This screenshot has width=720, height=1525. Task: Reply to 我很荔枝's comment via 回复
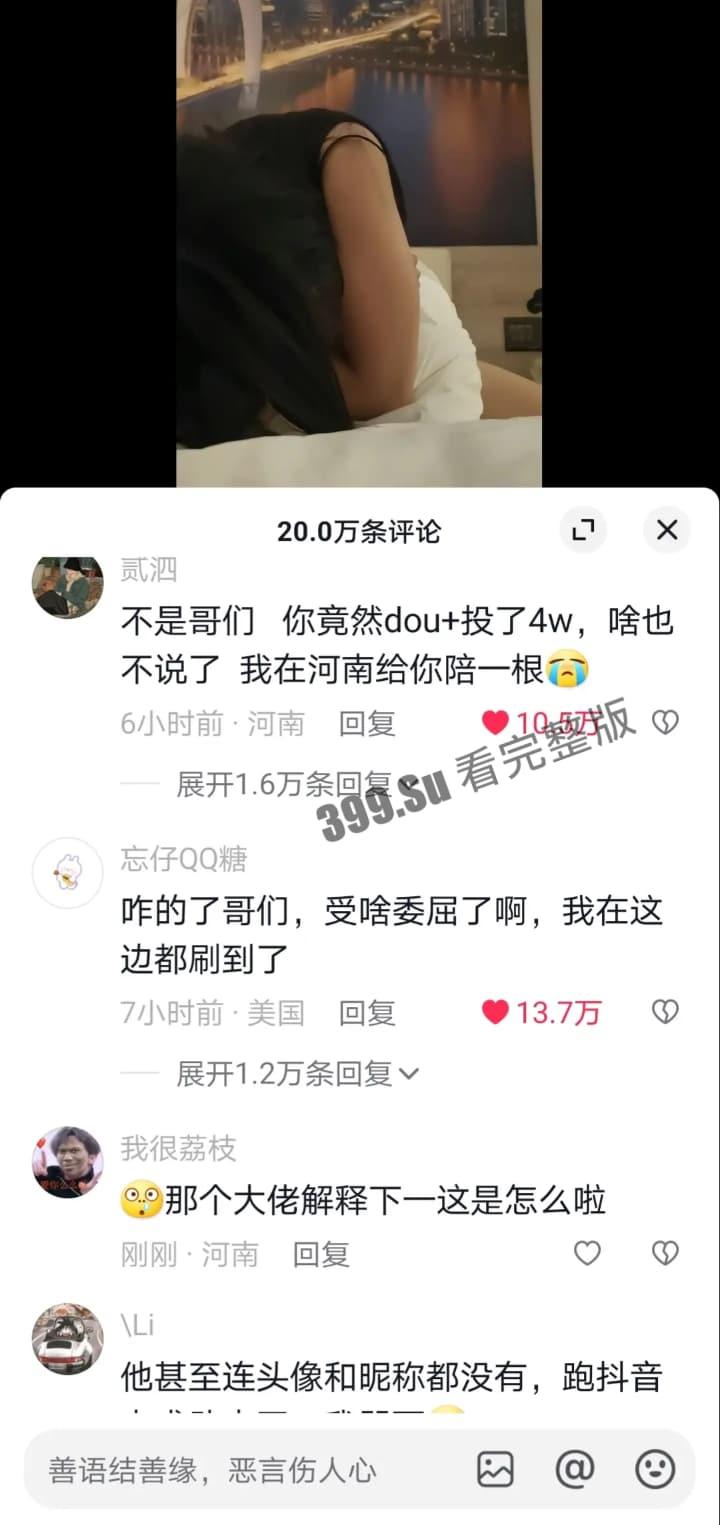(321, 1254)
